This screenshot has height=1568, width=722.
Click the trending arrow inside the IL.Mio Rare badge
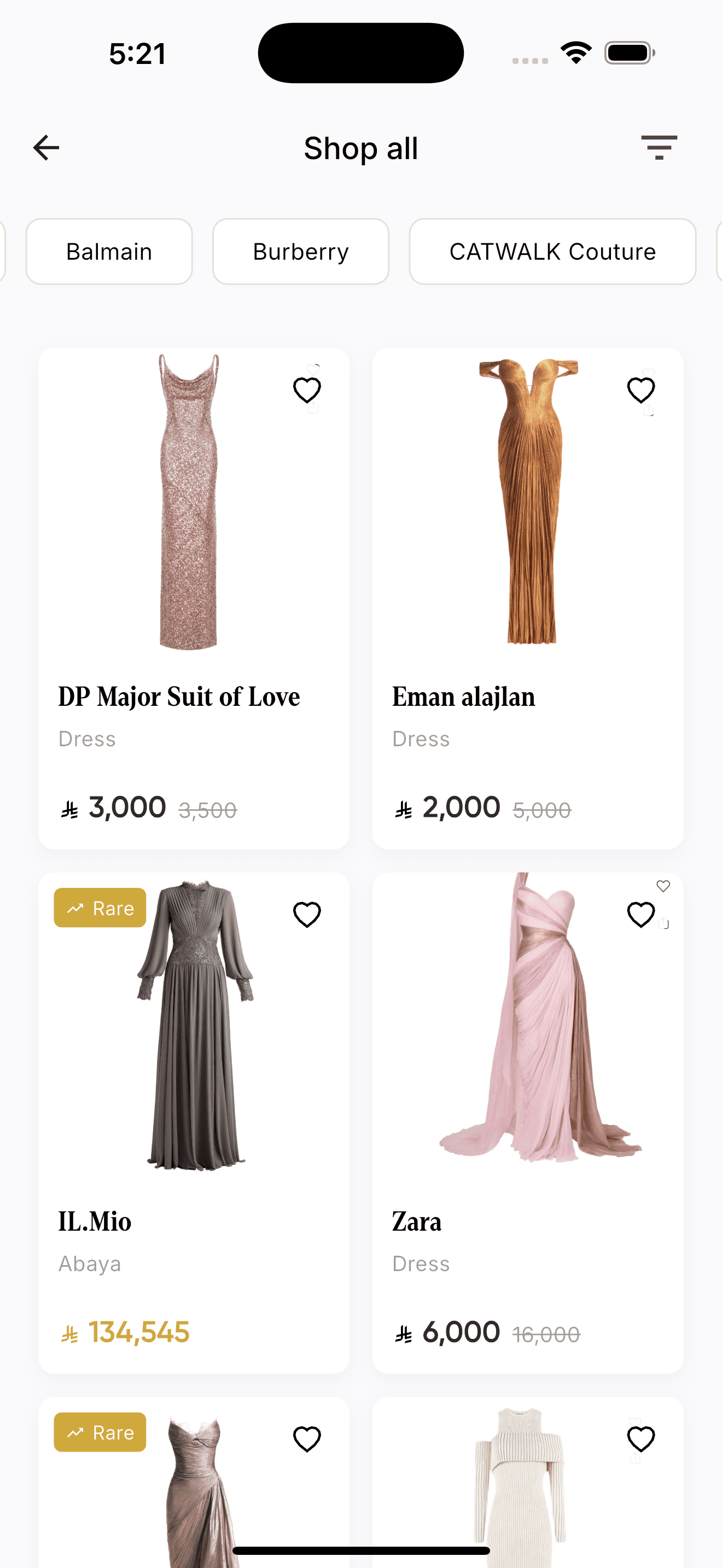point(75,908)
